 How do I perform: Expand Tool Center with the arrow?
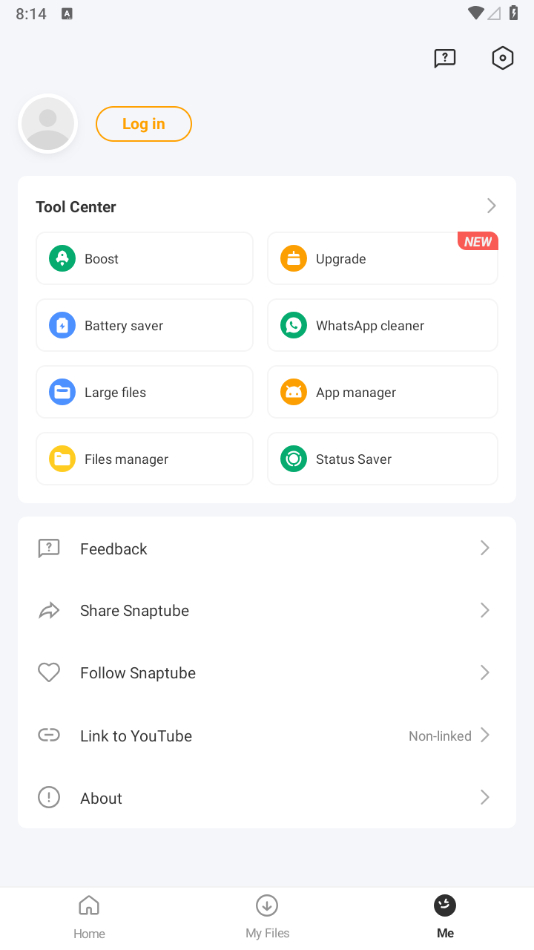[x=492, y=206]
